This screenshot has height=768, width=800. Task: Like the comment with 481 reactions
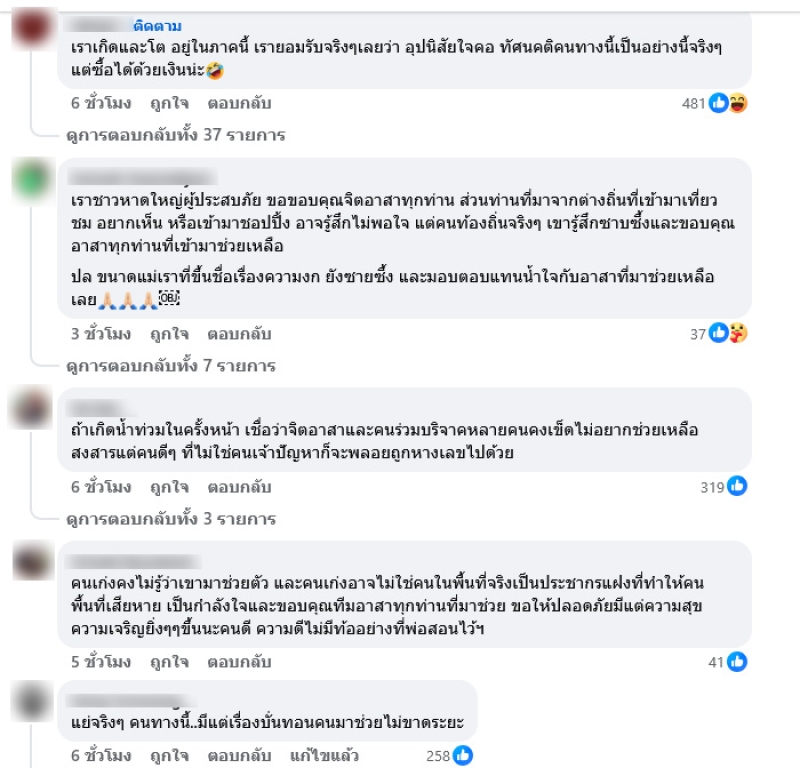[170, 103]
